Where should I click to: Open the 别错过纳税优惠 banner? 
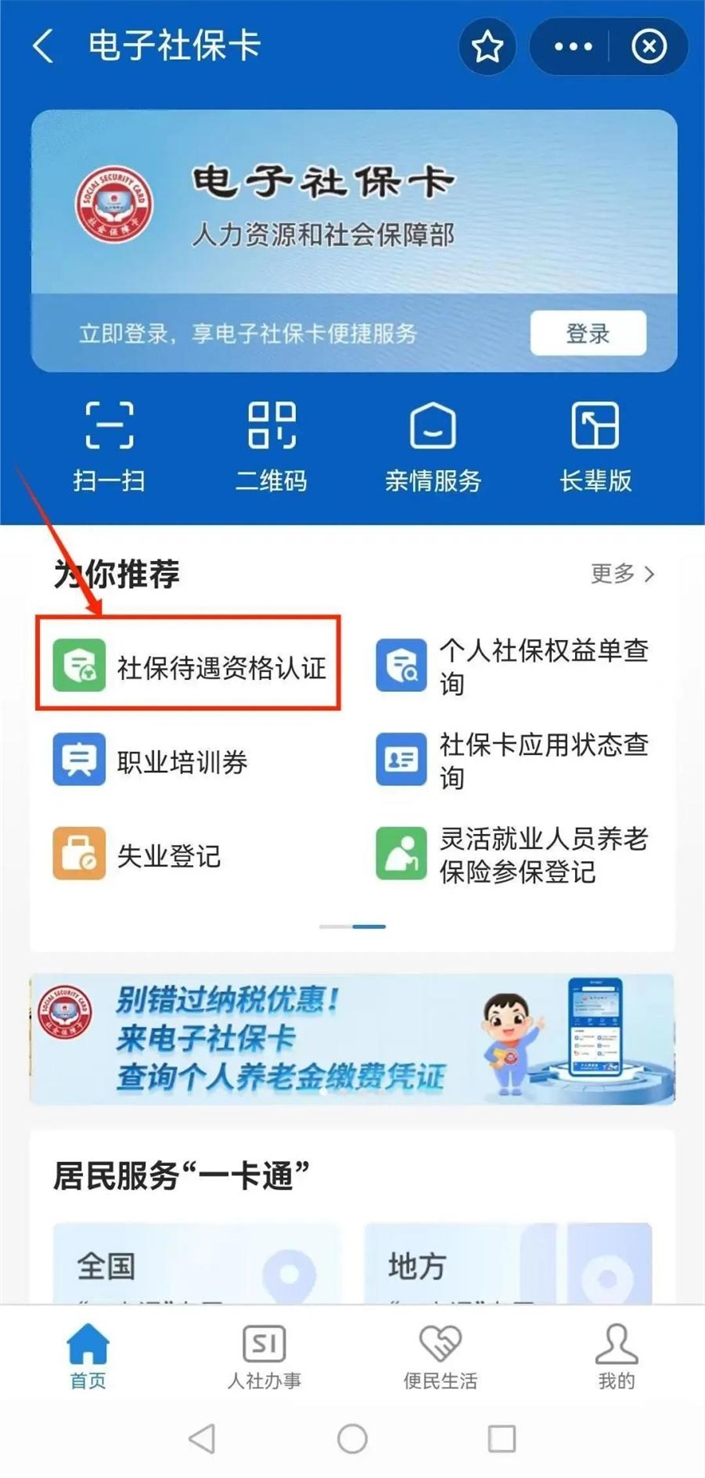(x=352, y=1040)
